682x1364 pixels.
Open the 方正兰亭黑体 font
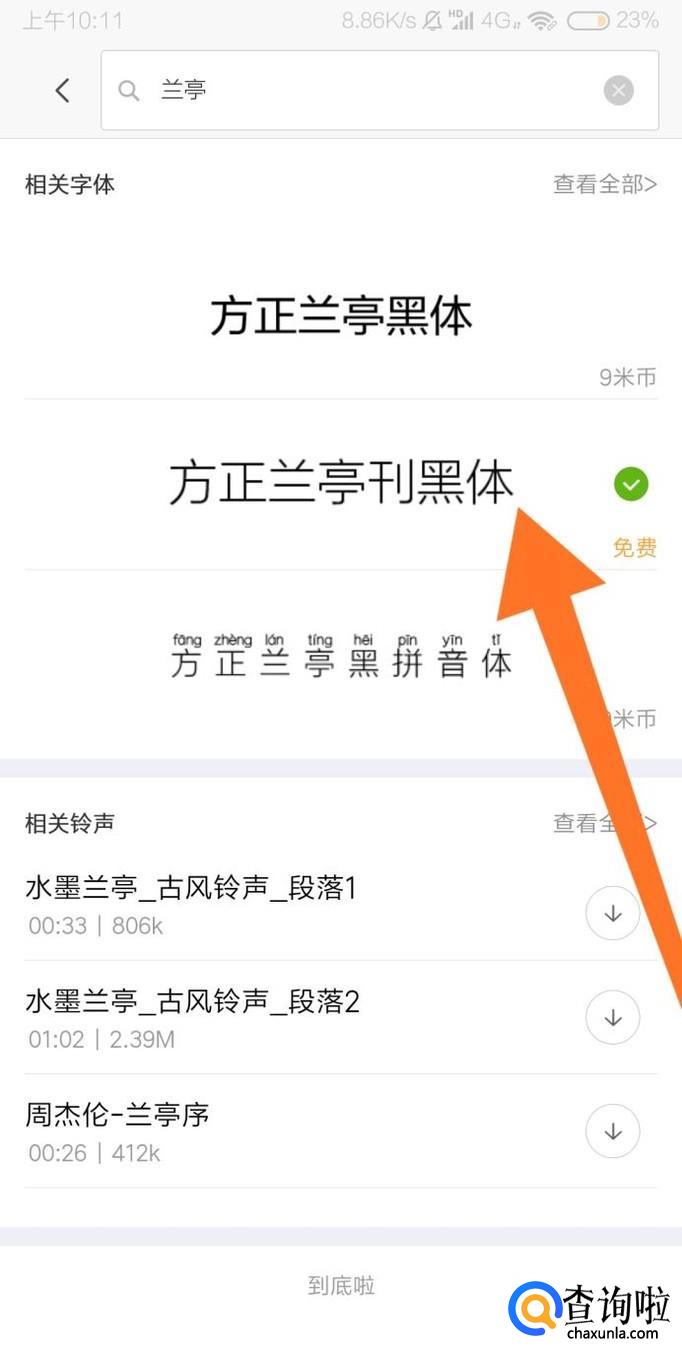coord(340,318)
